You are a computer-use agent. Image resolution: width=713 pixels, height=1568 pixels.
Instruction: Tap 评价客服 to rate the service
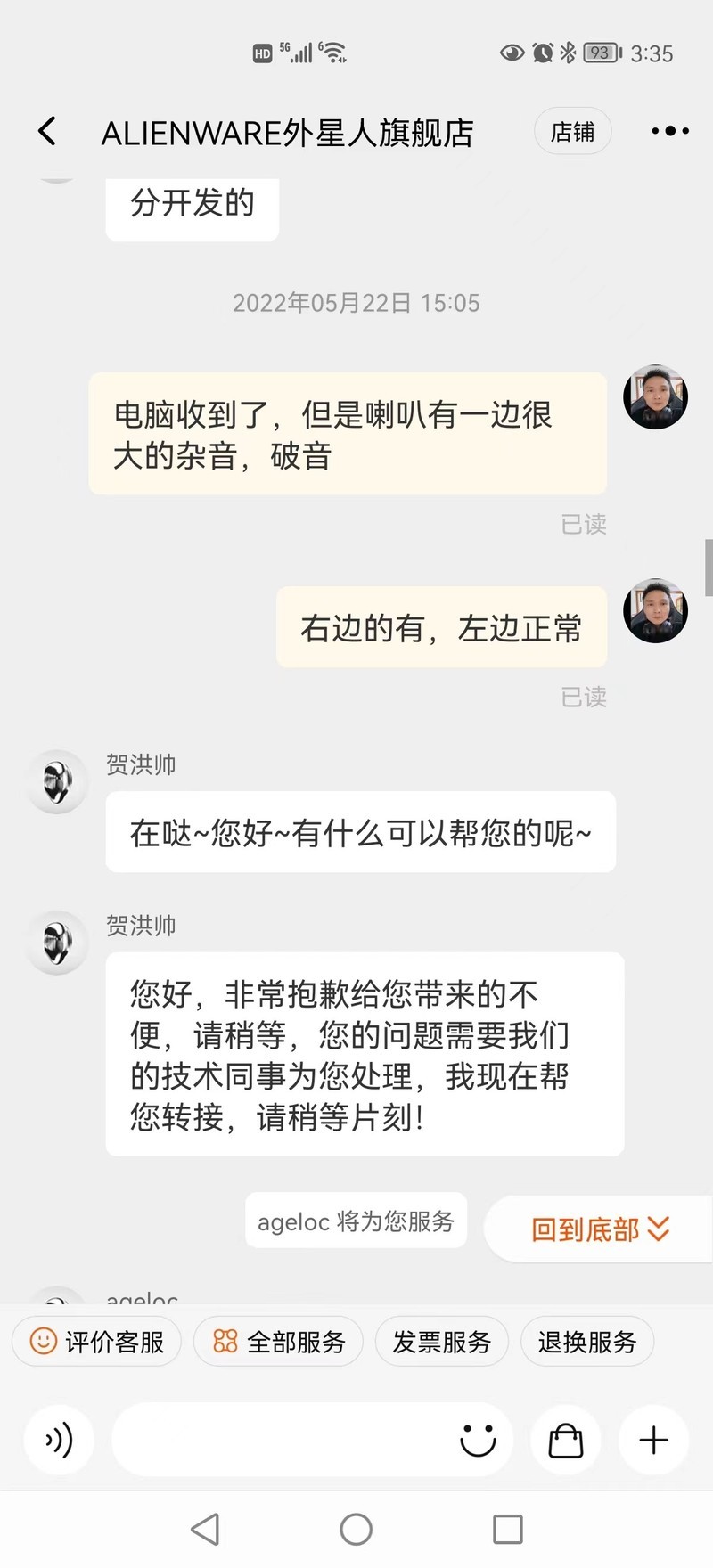pyautogui.click(x=96, y=1341)
